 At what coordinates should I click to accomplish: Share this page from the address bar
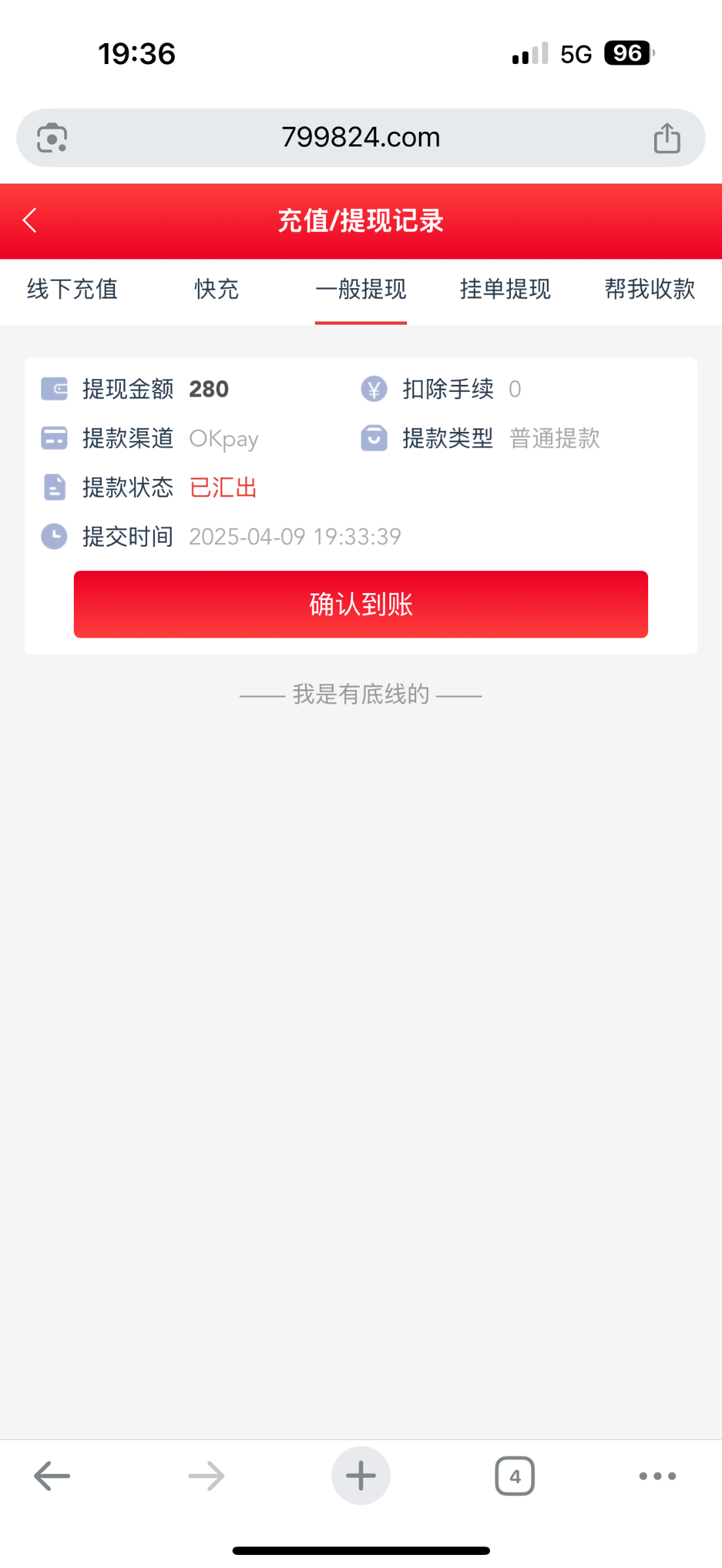coord(667,138)
